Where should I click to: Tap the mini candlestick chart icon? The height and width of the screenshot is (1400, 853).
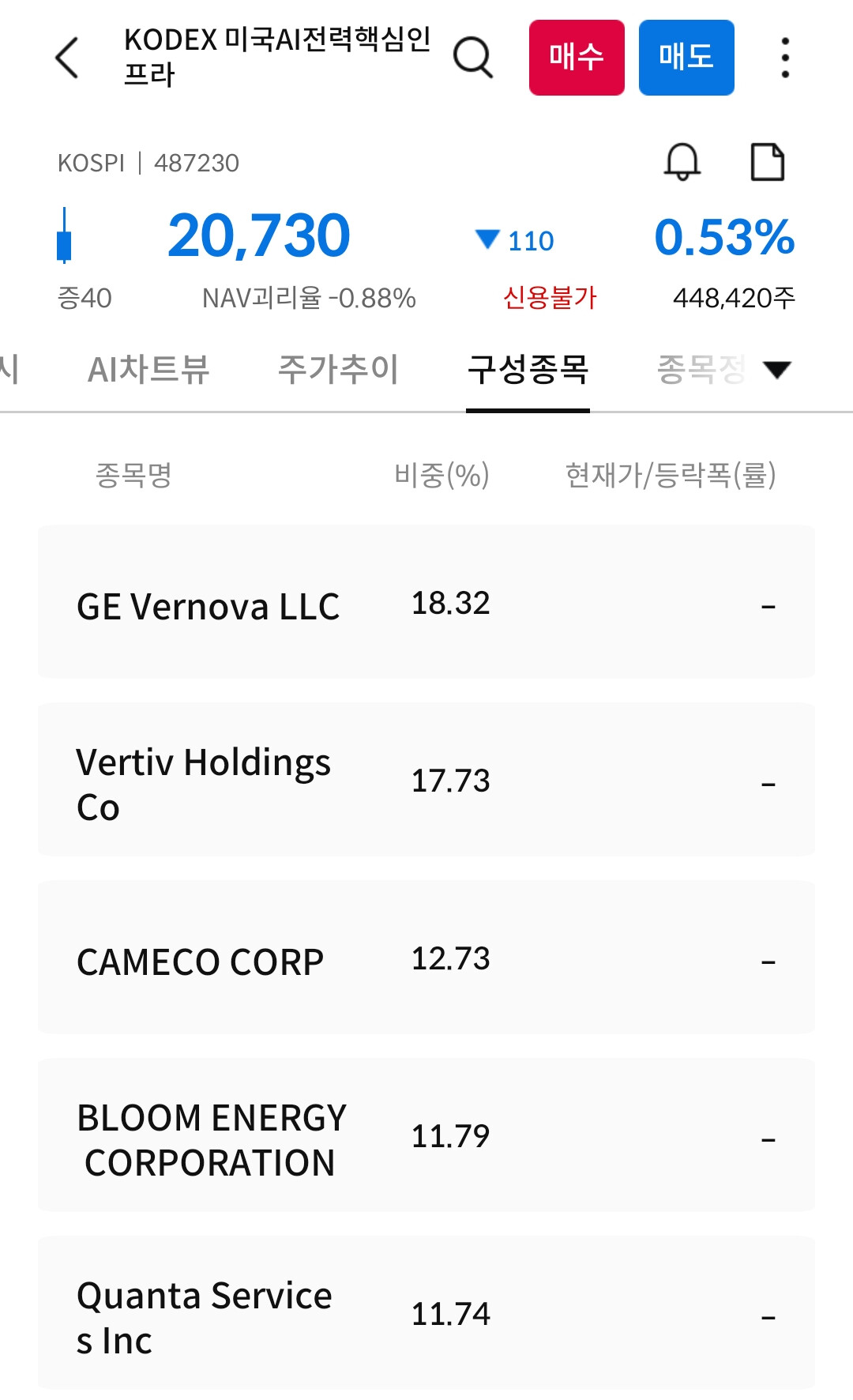(65, 235)
